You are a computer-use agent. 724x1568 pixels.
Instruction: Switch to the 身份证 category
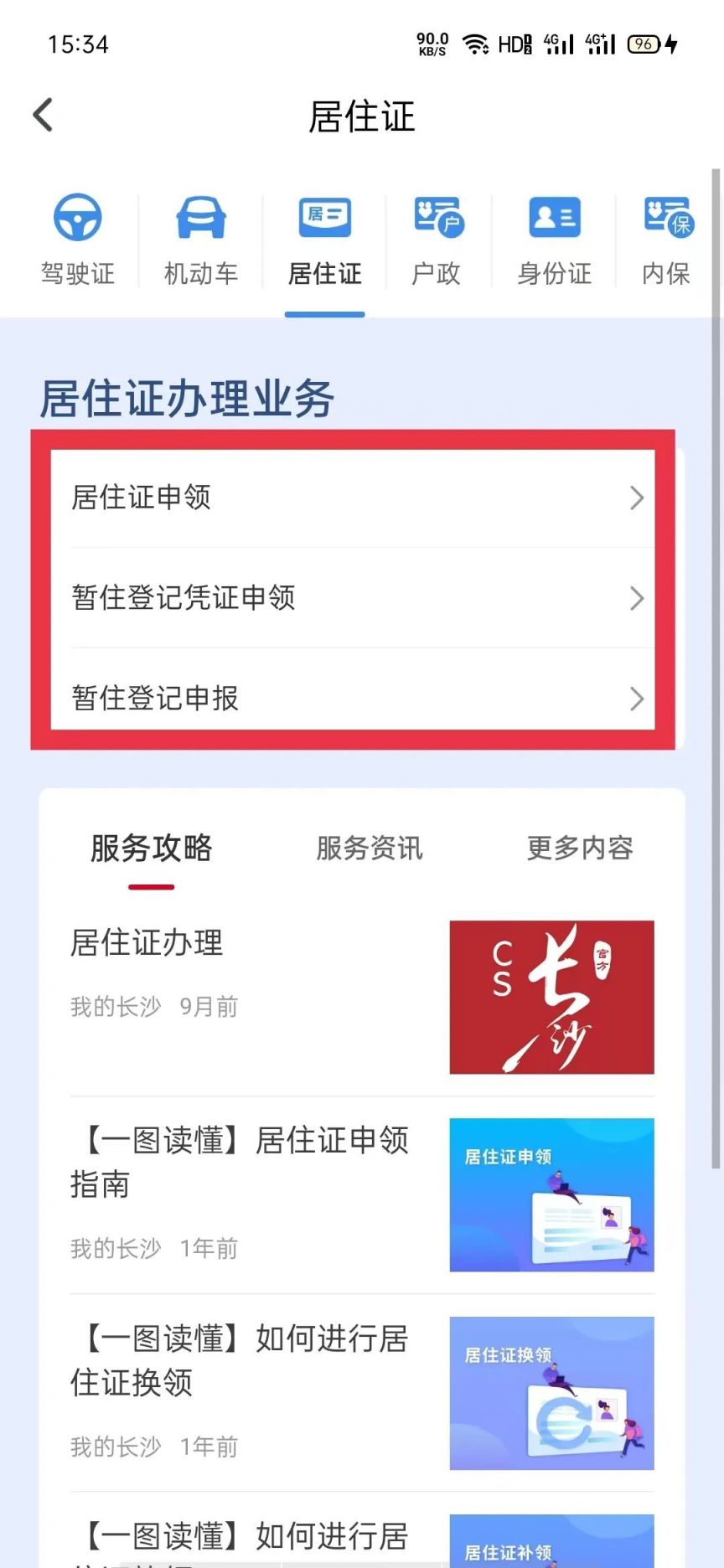[x=554, y=240]
